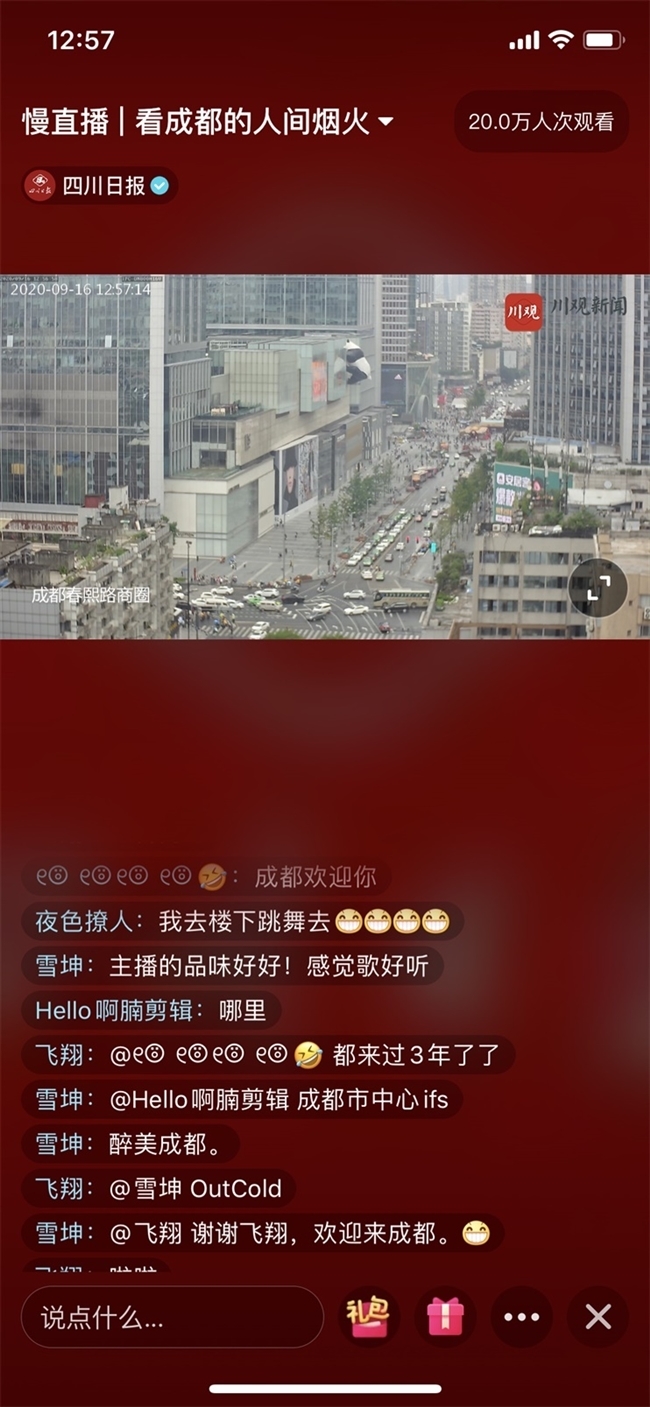Send a gift with the gift box icon
Screen dimensions: 650x1407
[445, 1317]
